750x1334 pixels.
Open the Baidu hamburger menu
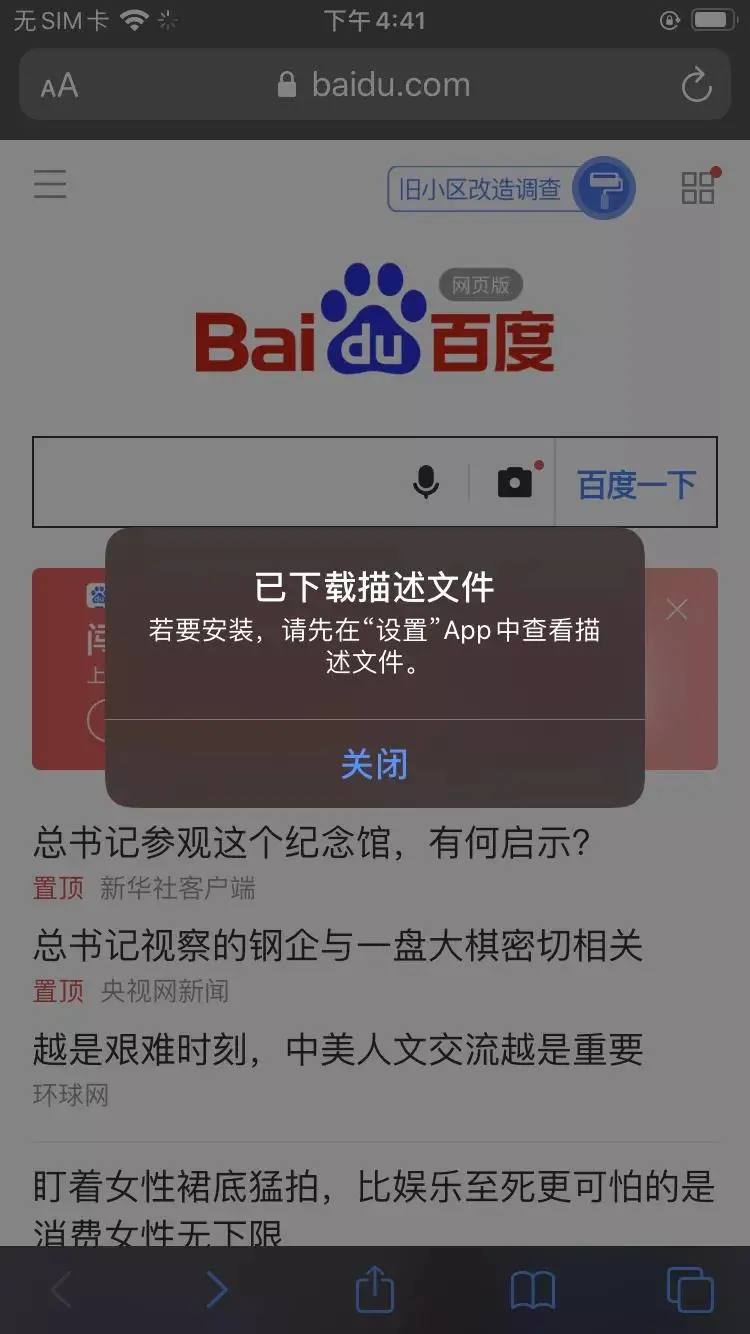[50, 184]
